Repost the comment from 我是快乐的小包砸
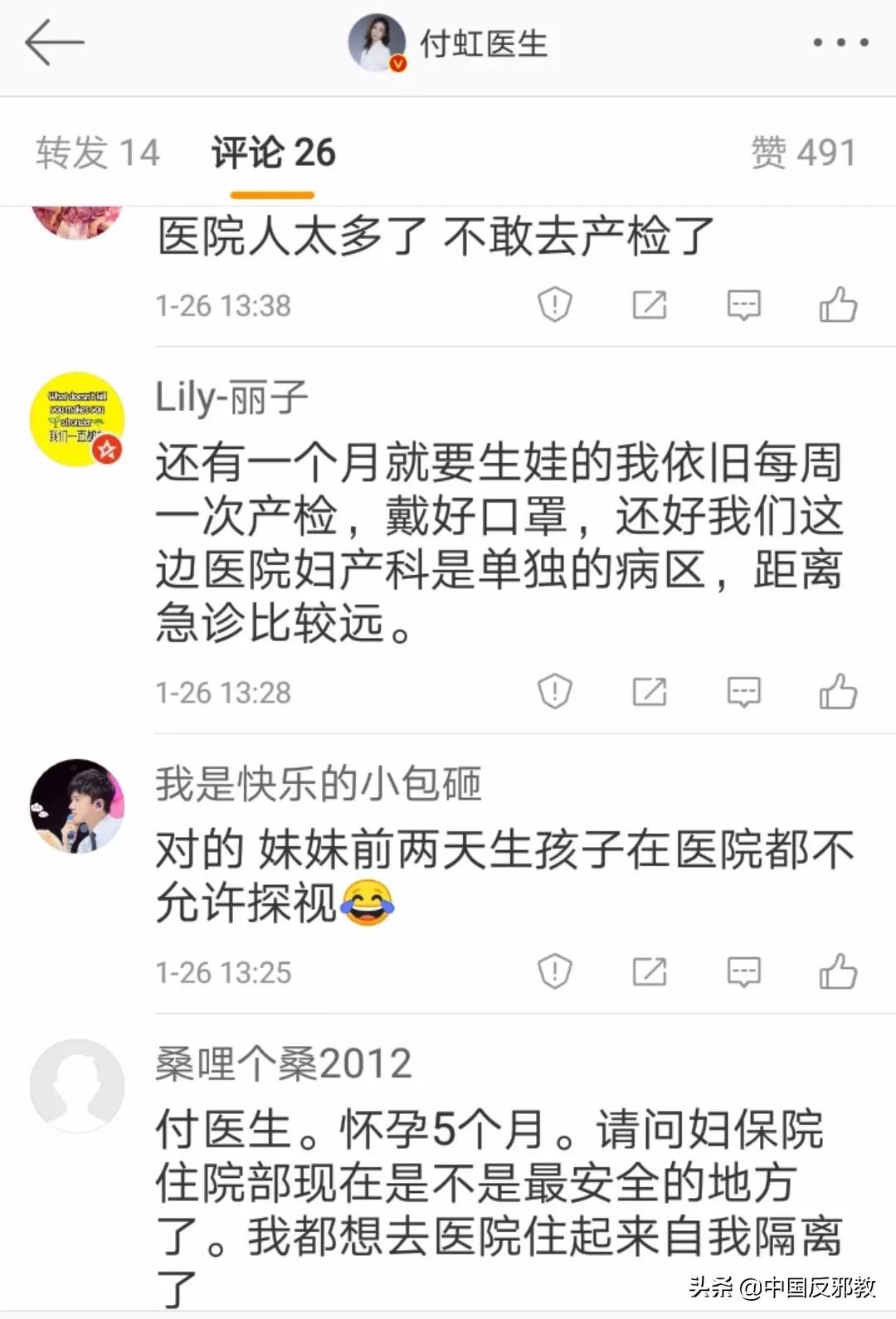The height and width of the screenshot is (1319, 896). click(649, 971)
